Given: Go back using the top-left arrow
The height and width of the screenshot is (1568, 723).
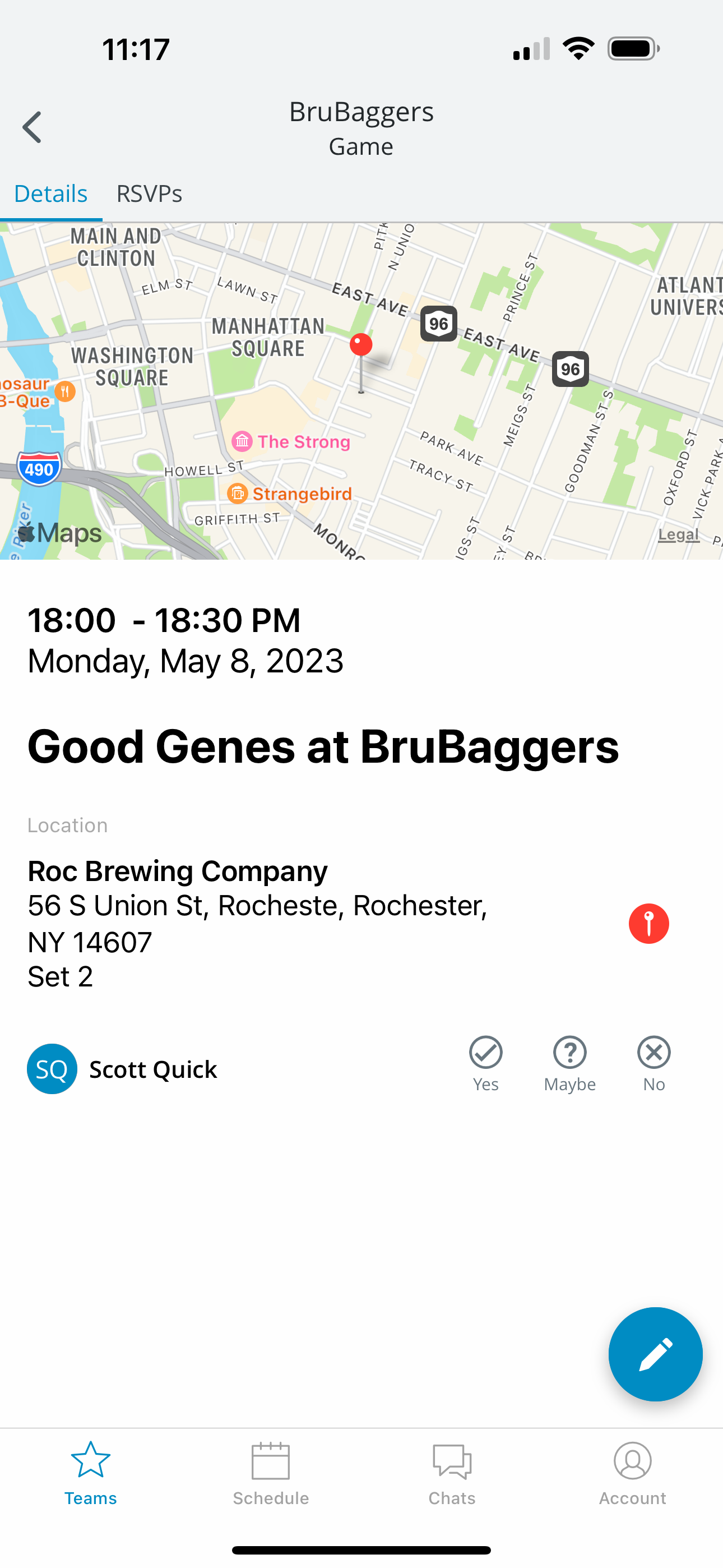Looking at the screenshot, I should 33,127.
